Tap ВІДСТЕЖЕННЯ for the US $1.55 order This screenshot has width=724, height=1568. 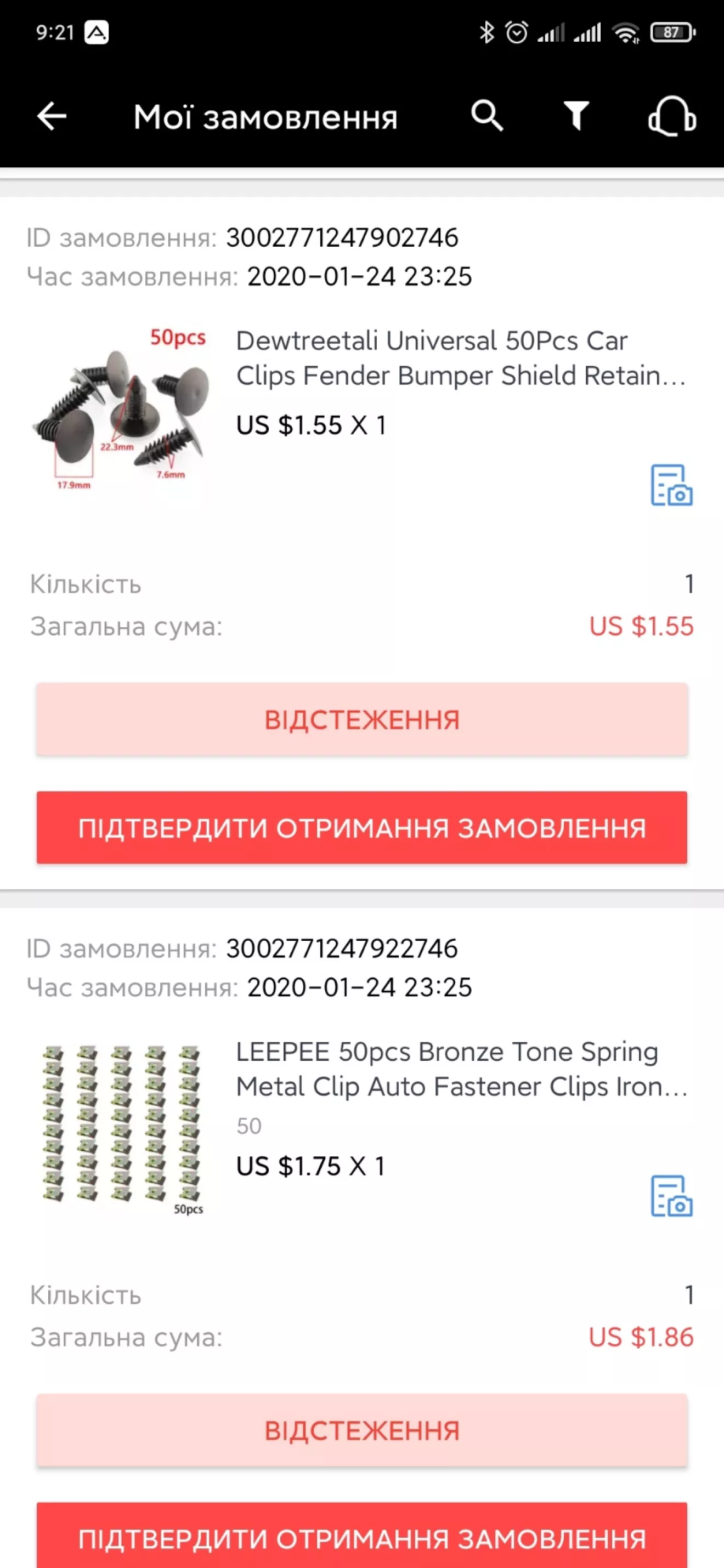(361, 719)
